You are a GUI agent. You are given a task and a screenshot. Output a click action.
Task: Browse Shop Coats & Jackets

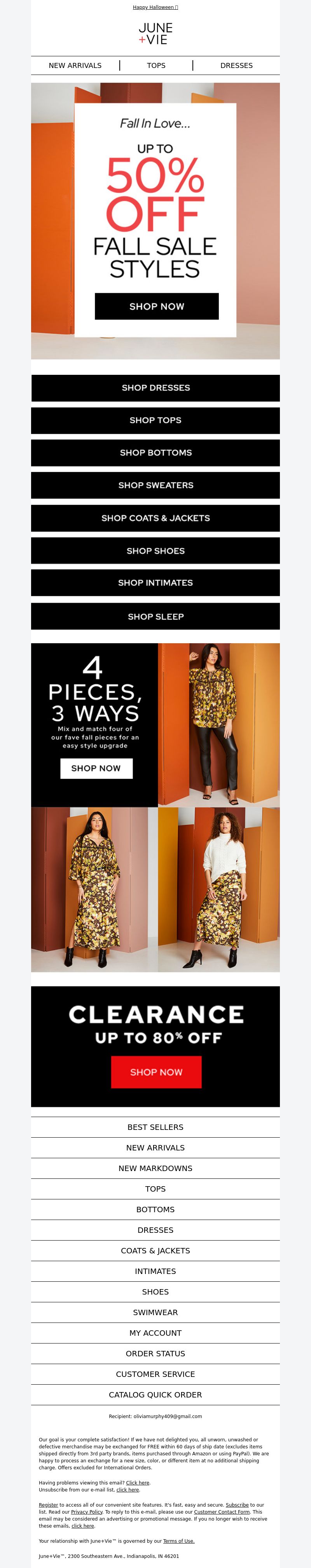155,518
